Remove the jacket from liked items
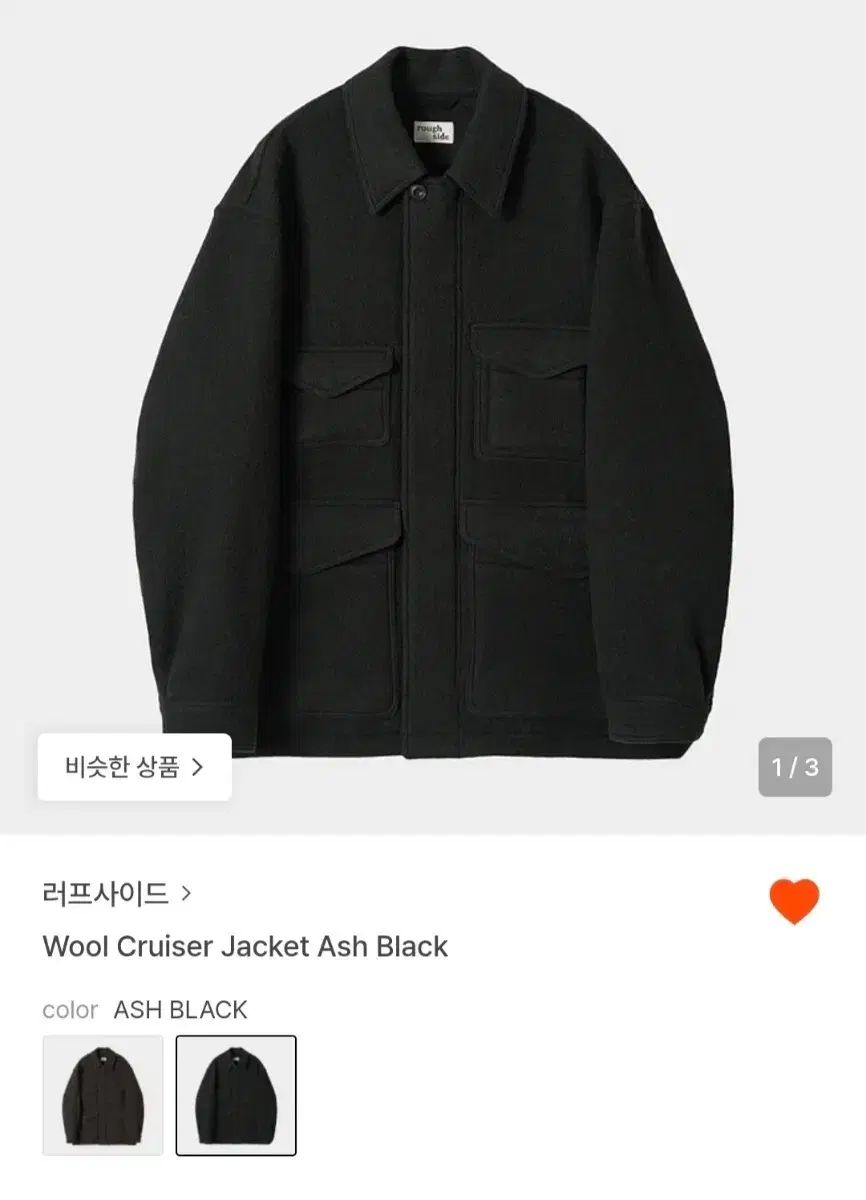The height and width of the screenshot is (1200, 866). (794, 901)
